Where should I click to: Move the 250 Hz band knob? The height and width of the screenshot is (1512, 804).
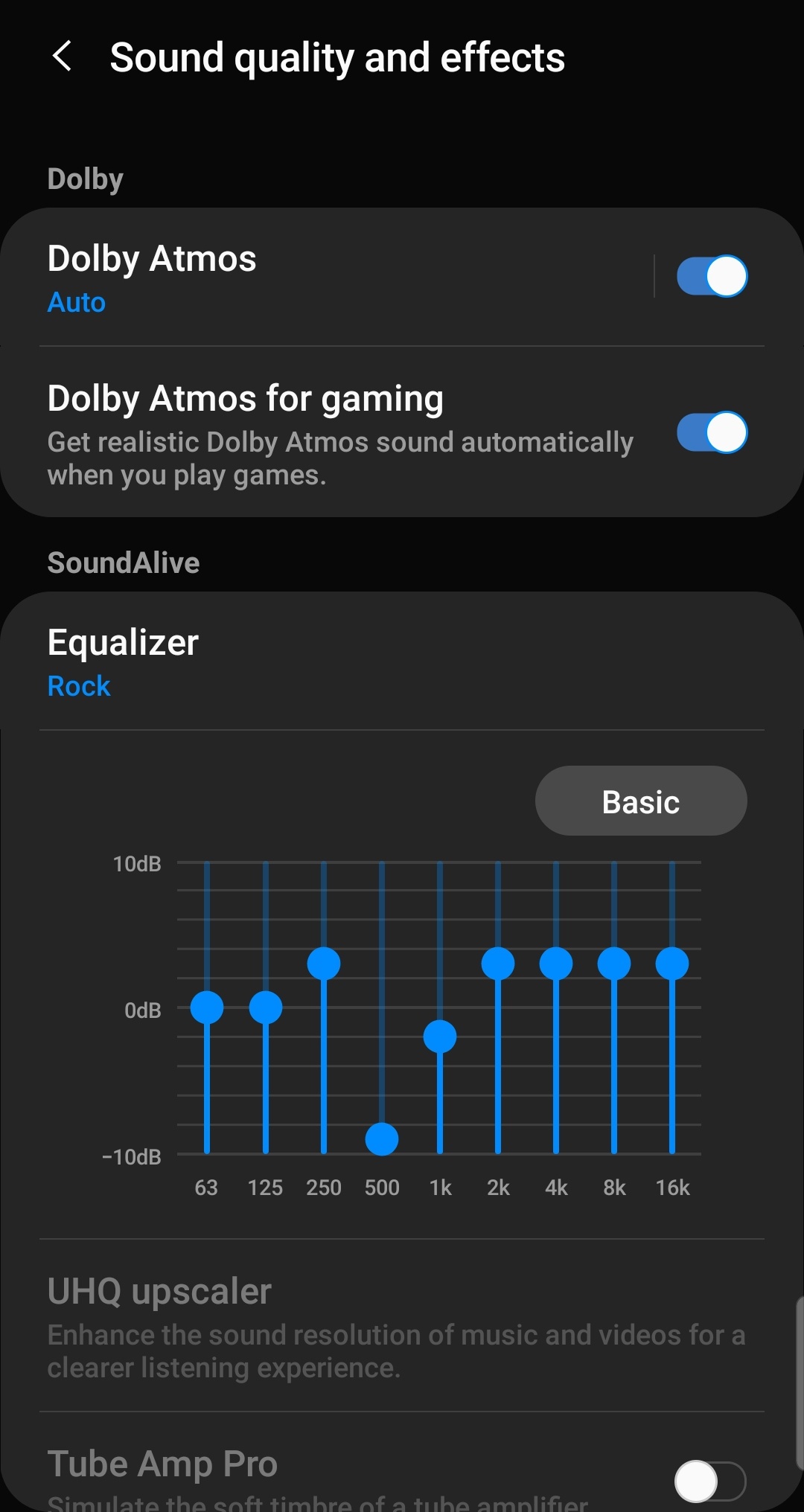coord(323,963)
